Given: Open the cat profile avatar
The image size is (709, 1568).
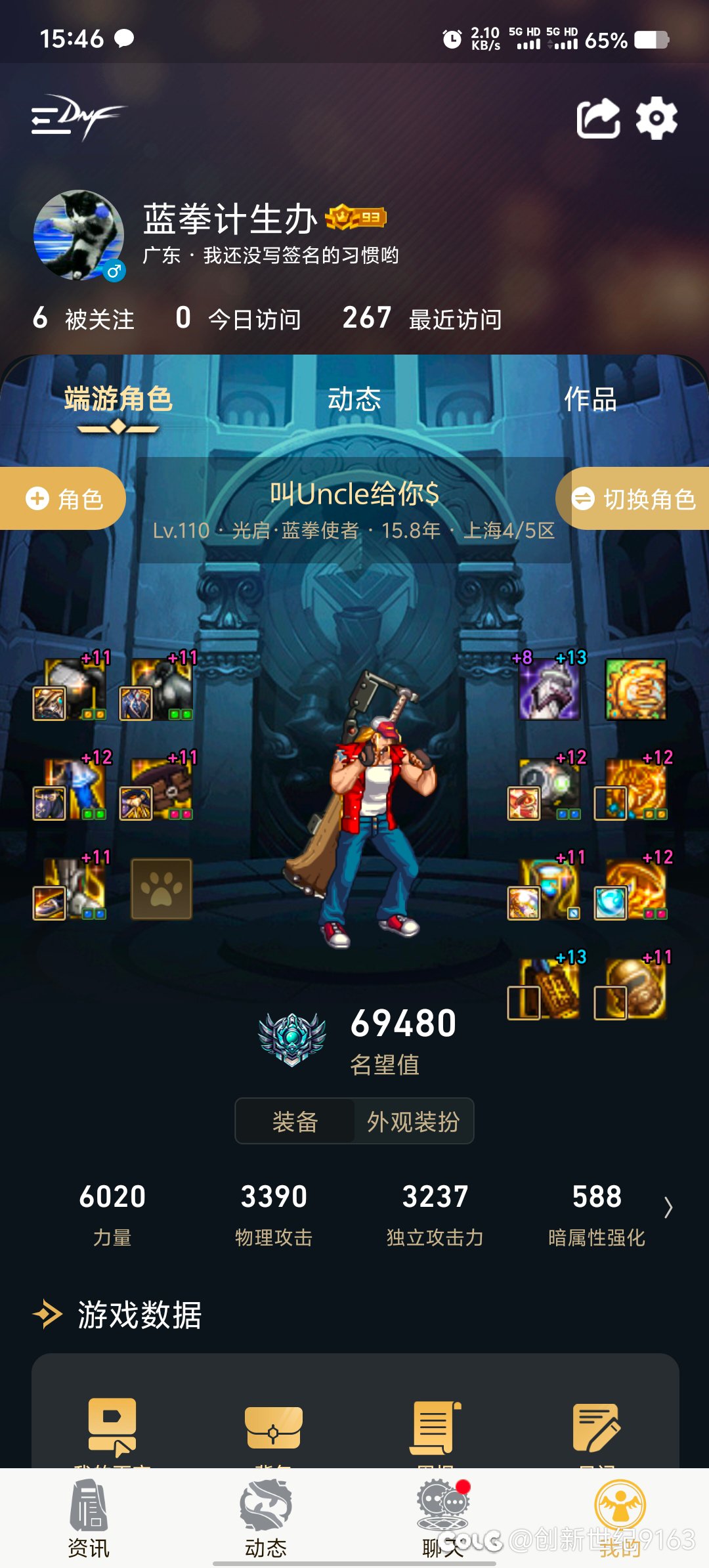Looking at the screenshot, I should point(79,235).
